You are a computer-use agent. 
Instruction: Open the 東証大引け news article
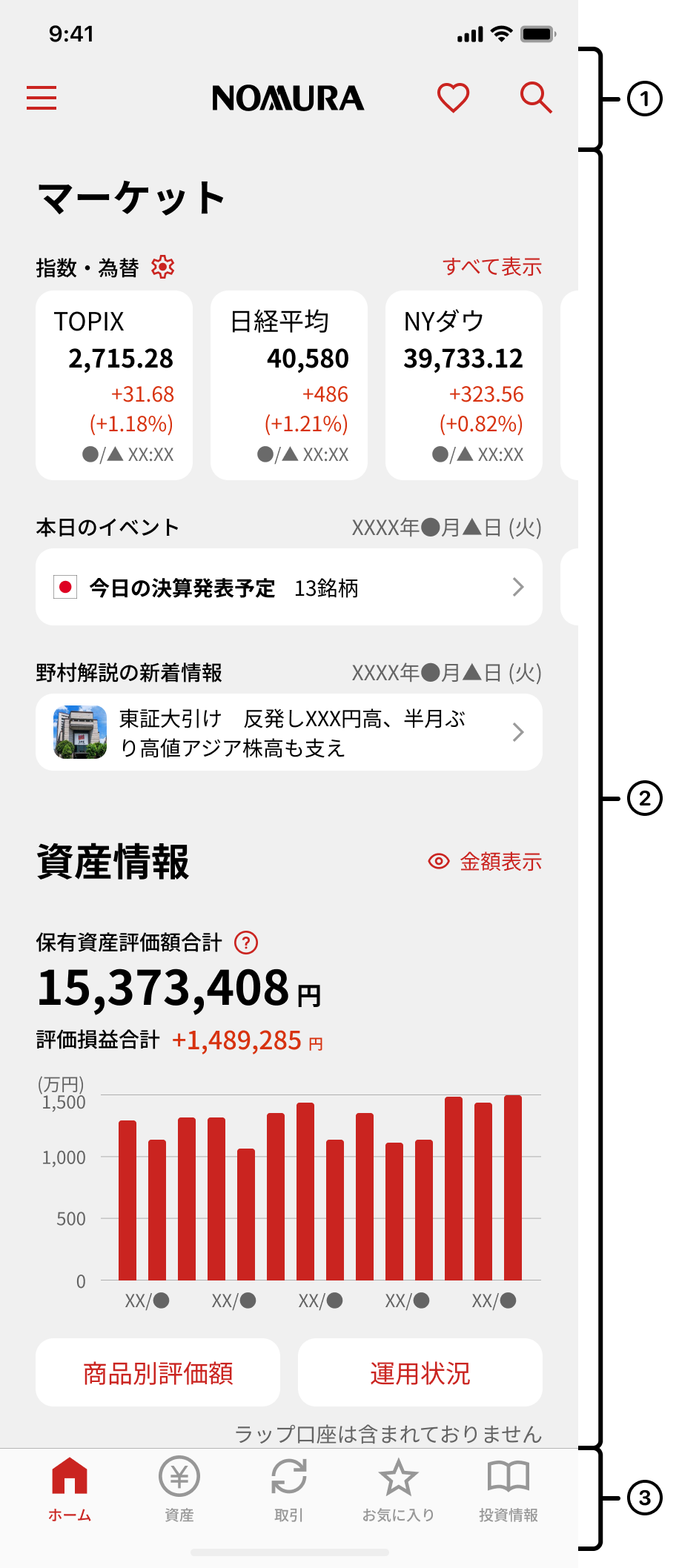pos(289,732)
